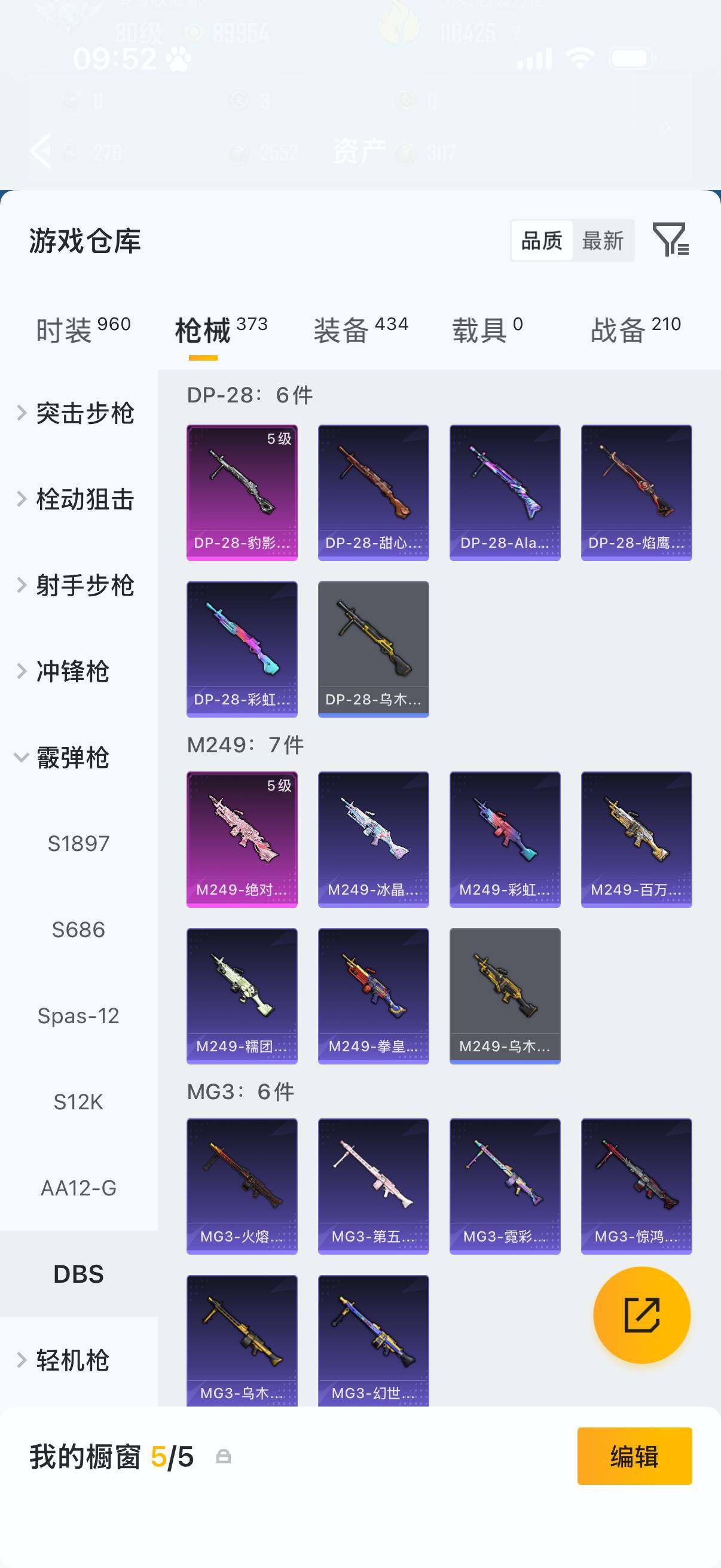Viewport: 721px width, 1568px height.
Task: Sort warehouse by 品质
Action: point(542,240)
